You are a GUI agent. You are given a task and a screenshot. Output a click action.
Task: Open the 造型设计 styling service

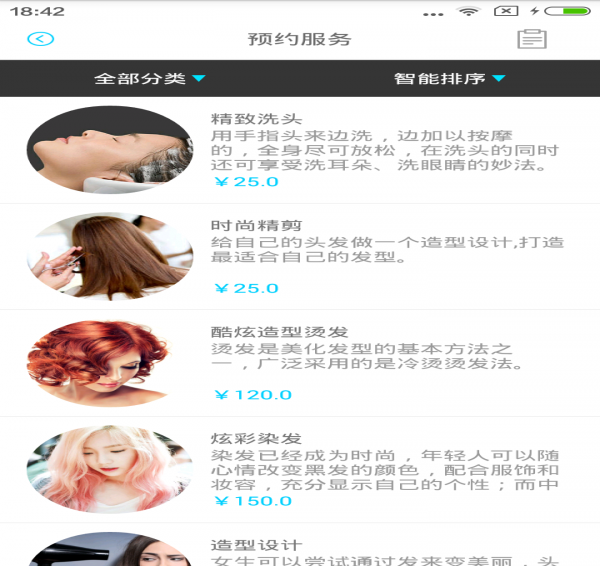(x=300, y=545)
